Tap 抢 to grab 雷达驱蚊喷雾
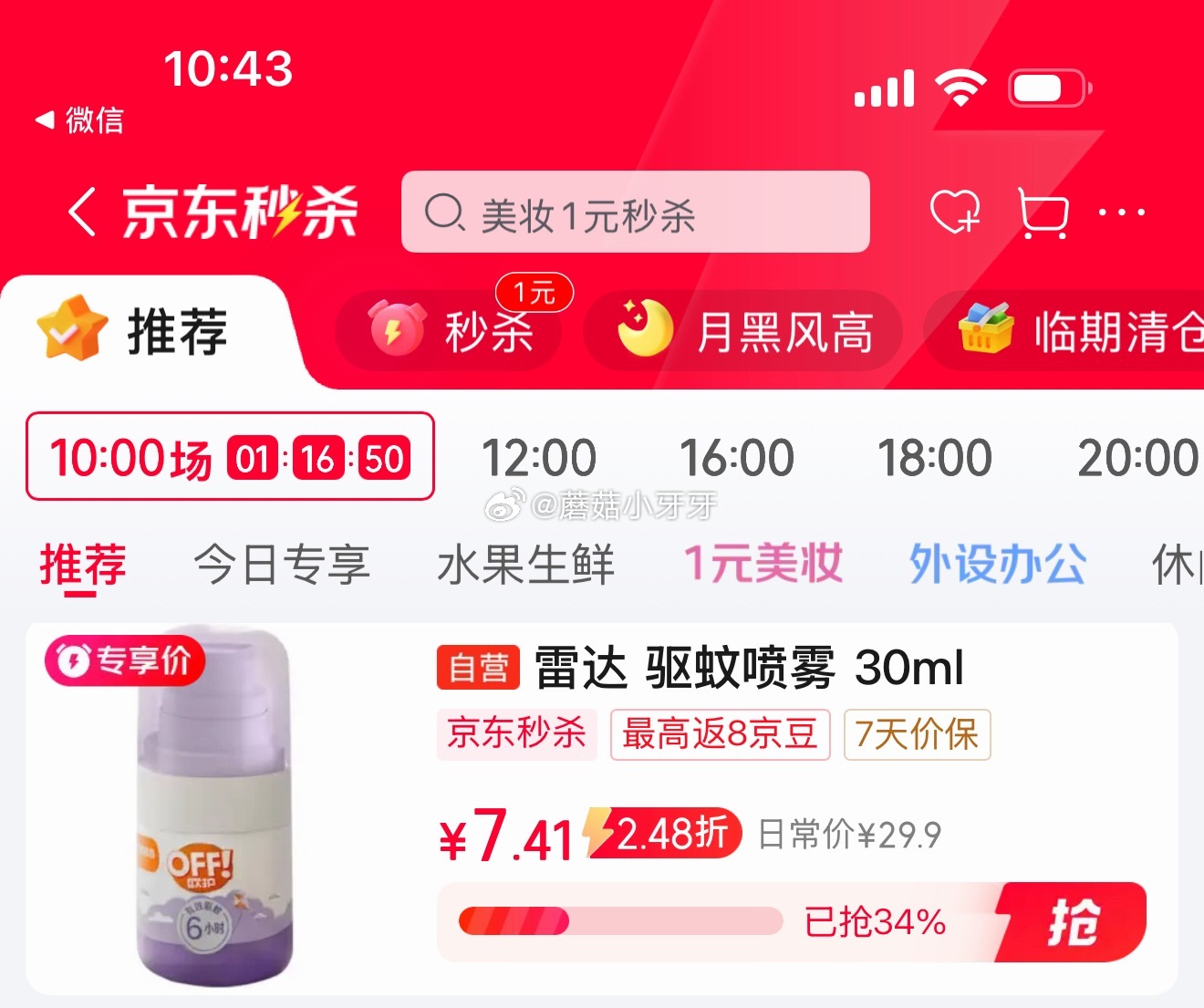Screen dimensions: 1204x1008 [1073, 921]
